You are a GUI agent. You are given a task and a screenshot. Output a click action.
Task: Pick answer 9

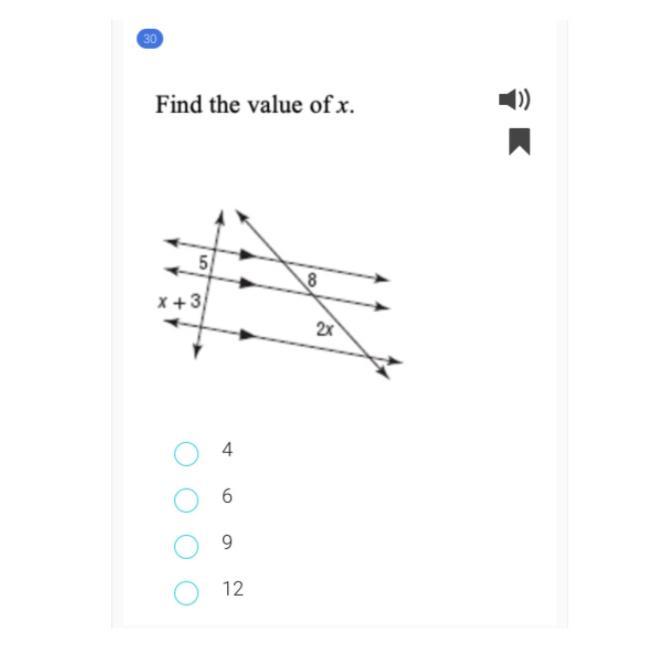186,546
